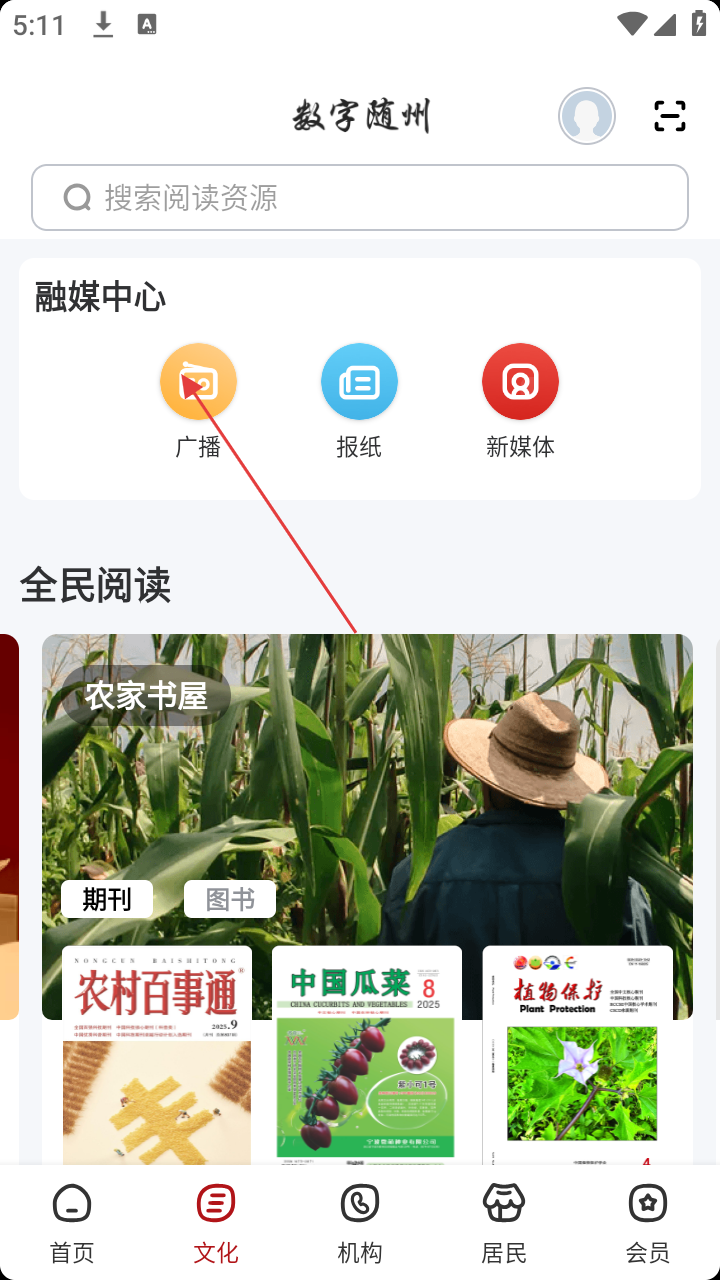Switch to the 会员 tab
Viewport: 720px width, 1280px height.
pos(648,1223)
